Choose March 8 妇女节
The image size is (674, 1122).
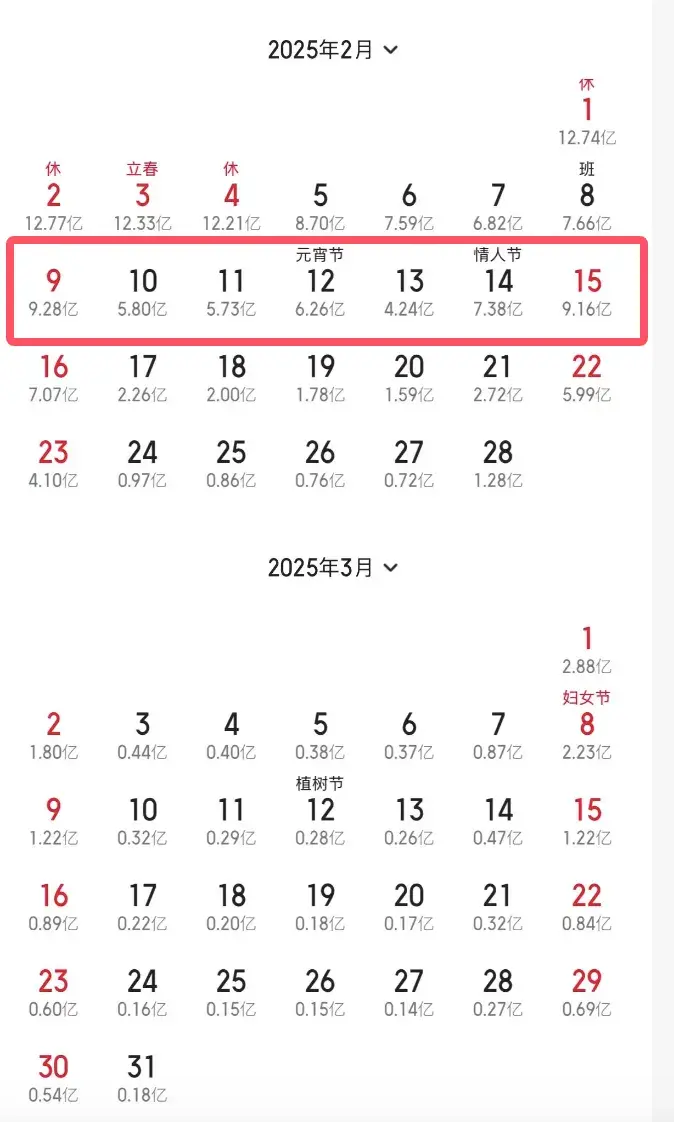587,725
